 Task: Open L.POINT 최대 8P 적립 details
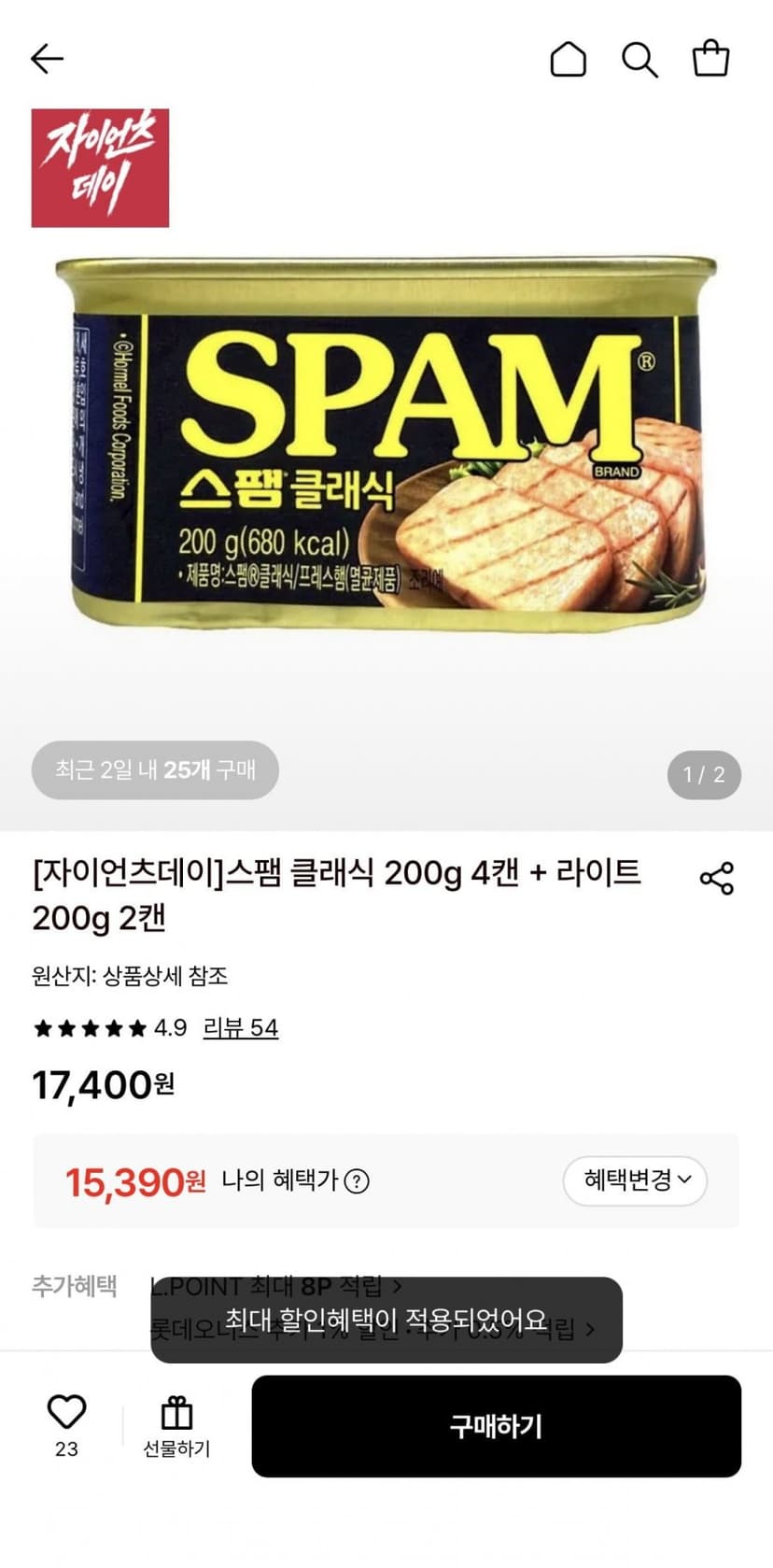276,1286
